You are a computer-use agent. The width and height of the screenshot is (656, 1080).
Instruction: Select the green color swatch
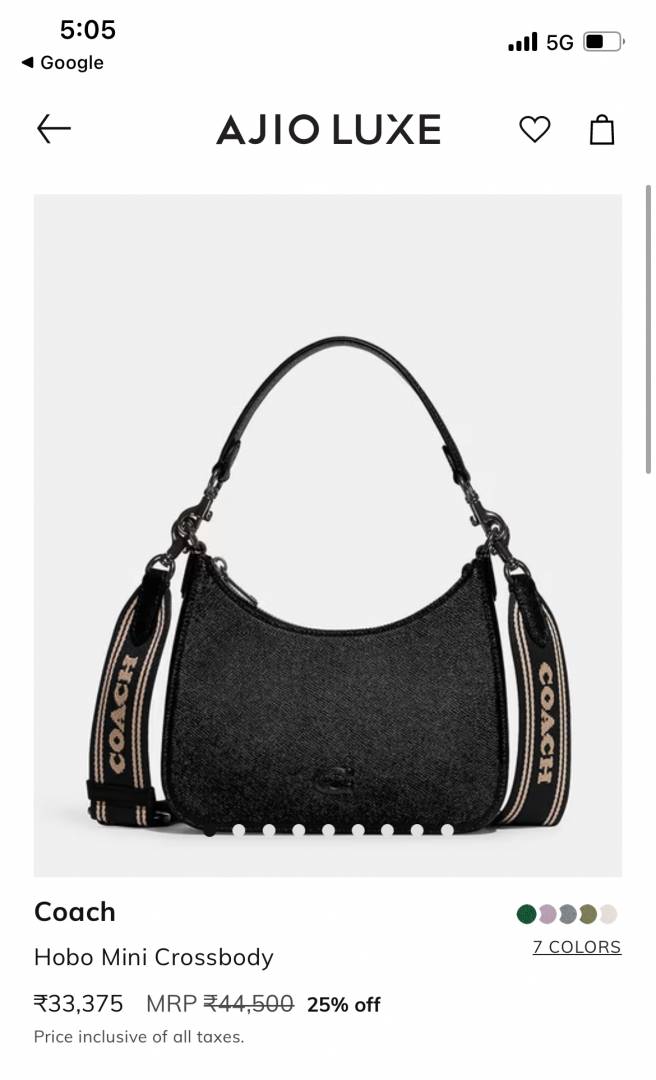pos(526,914)
